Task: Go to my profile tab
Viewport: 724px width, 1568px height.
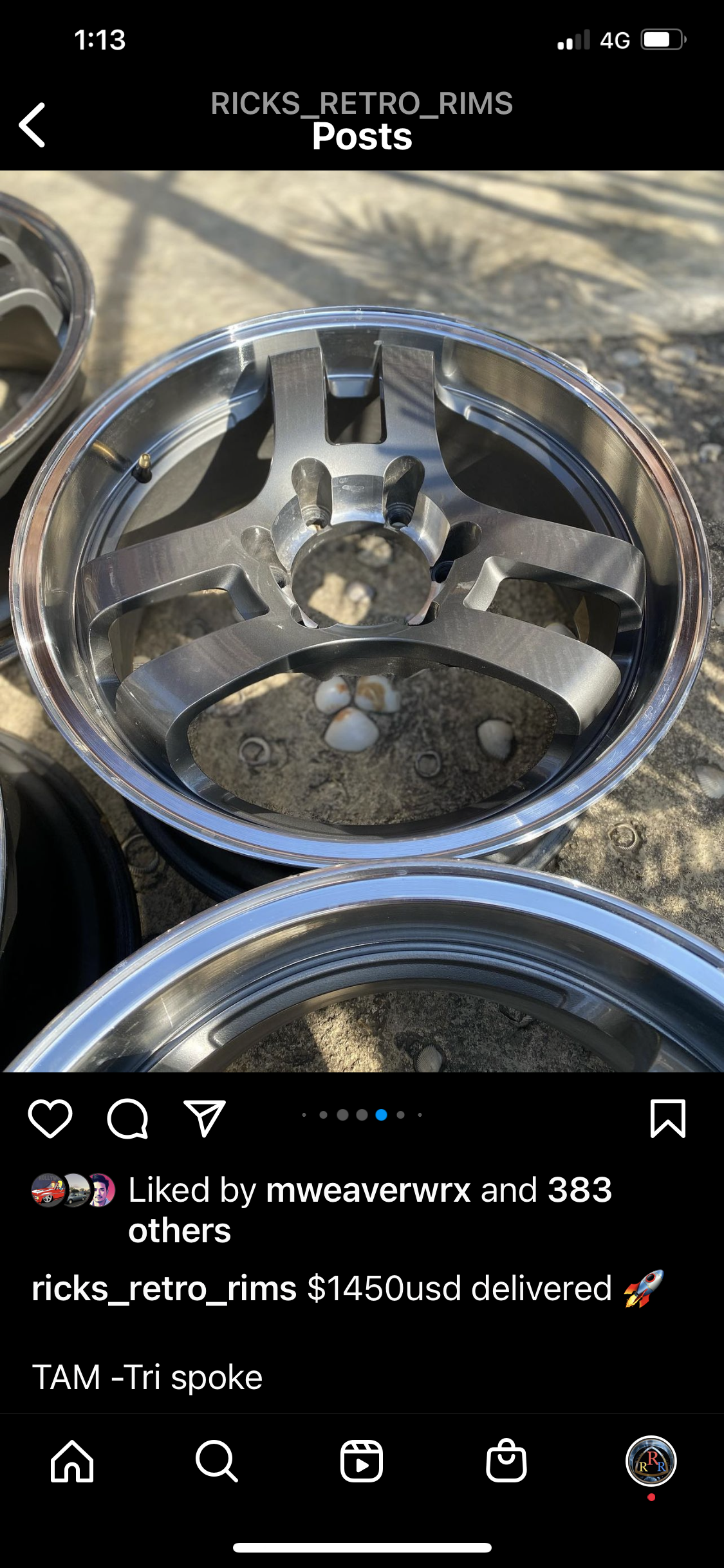Action: click(x=651, y=1461)
